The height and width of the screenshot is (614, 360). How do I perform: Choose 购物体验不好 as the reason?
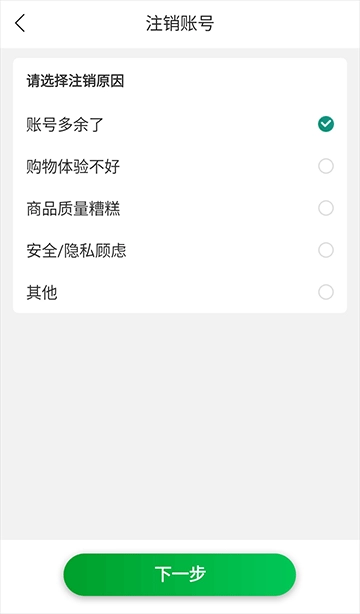click(180, 166)
